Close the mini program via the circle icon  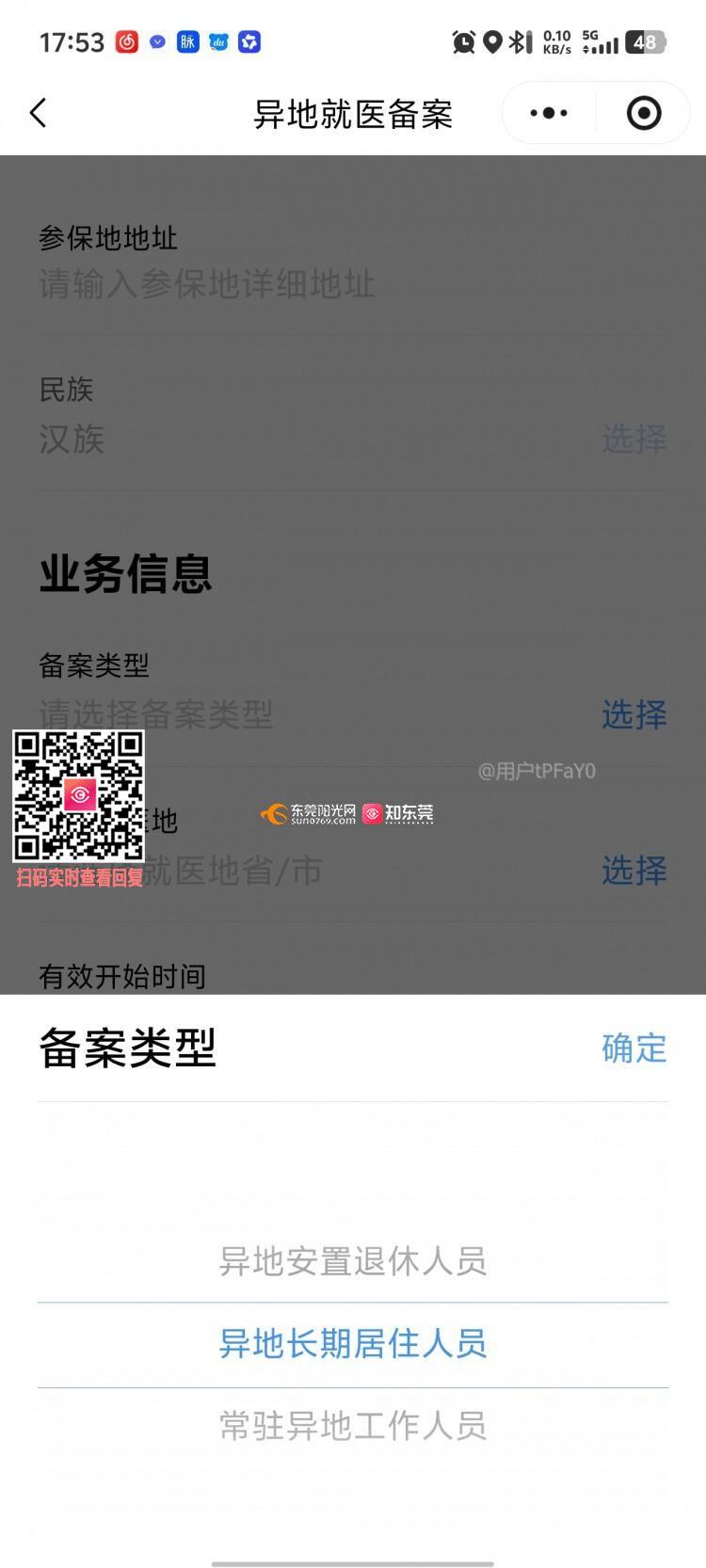pos(644,113)
